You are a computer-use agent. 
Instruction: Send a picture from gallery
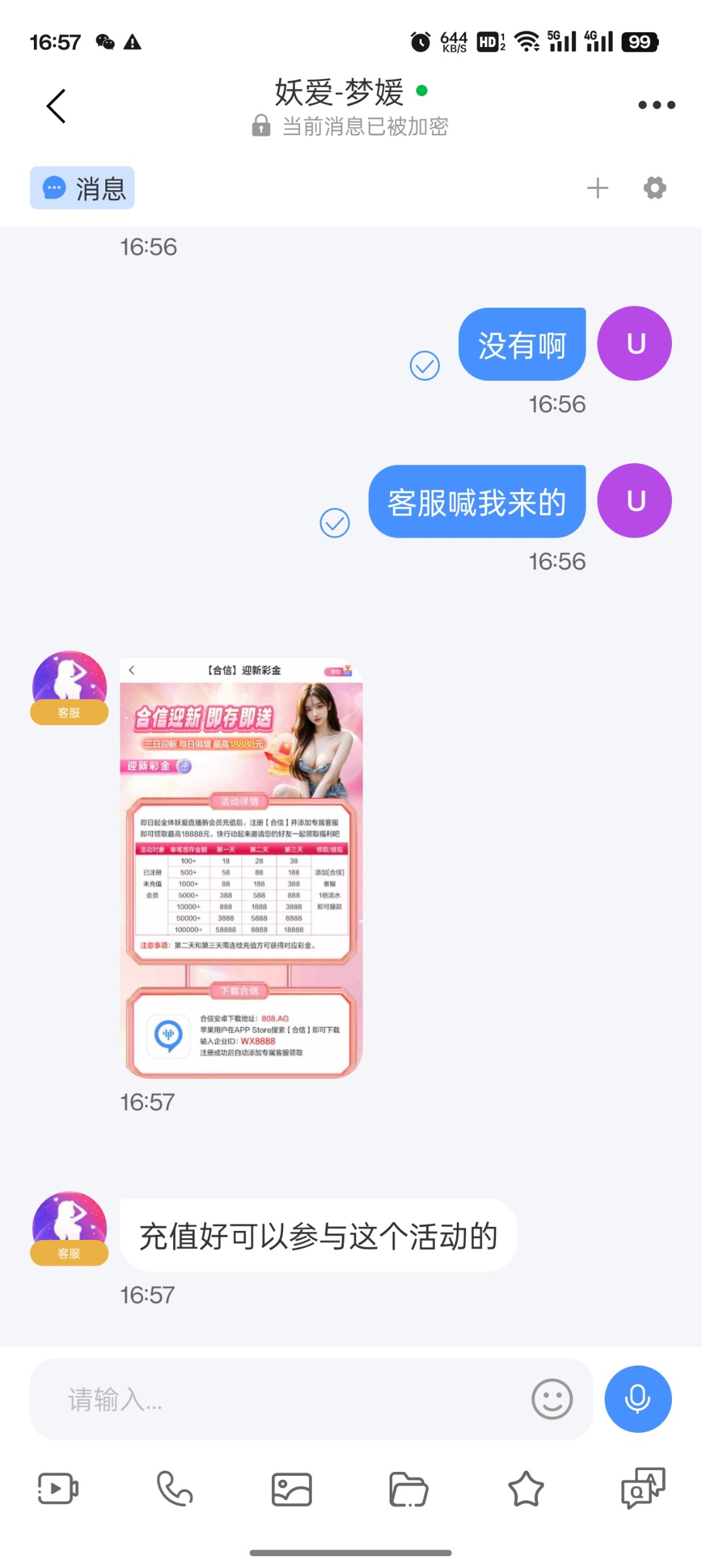tap(292, 1489)
